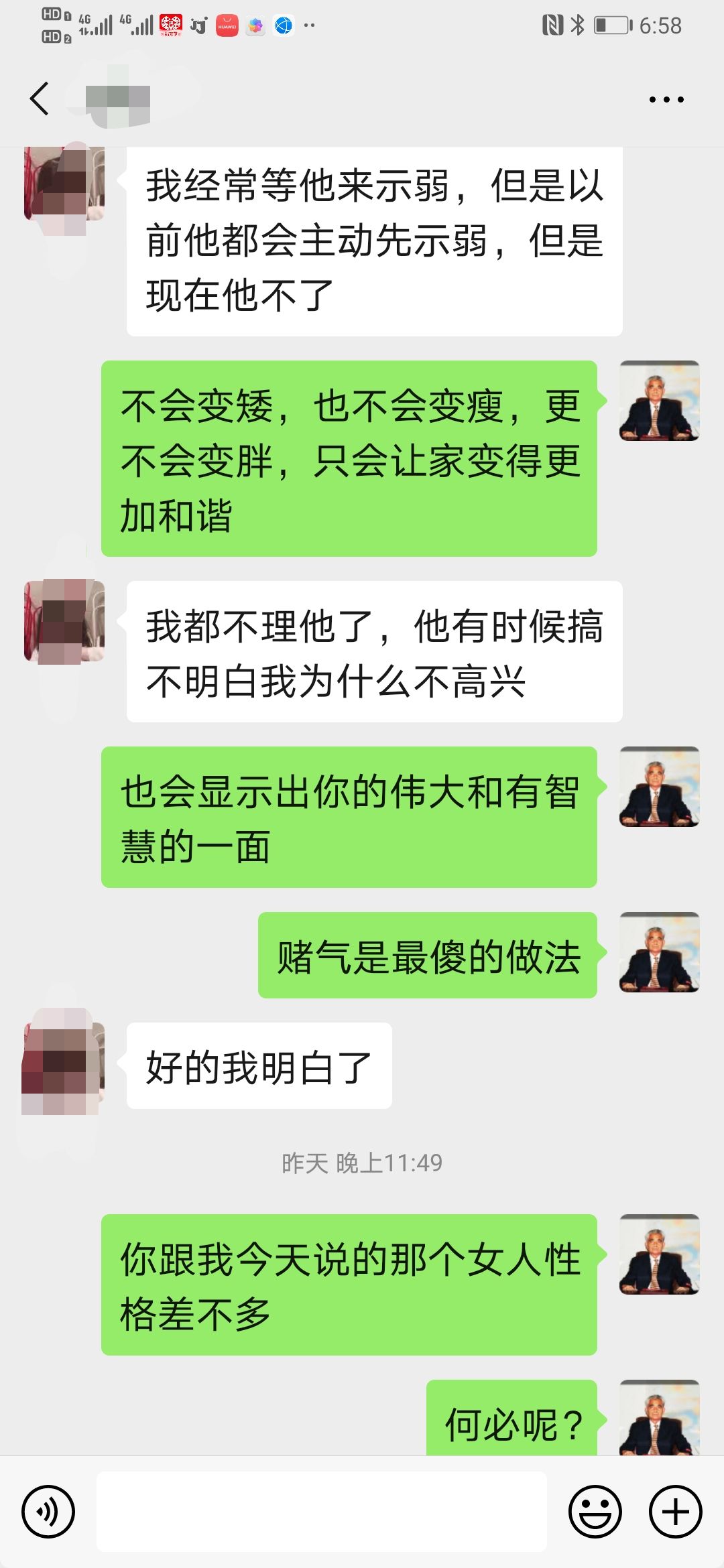
Task: Switch to voice message input
Action: point(48,1512)
